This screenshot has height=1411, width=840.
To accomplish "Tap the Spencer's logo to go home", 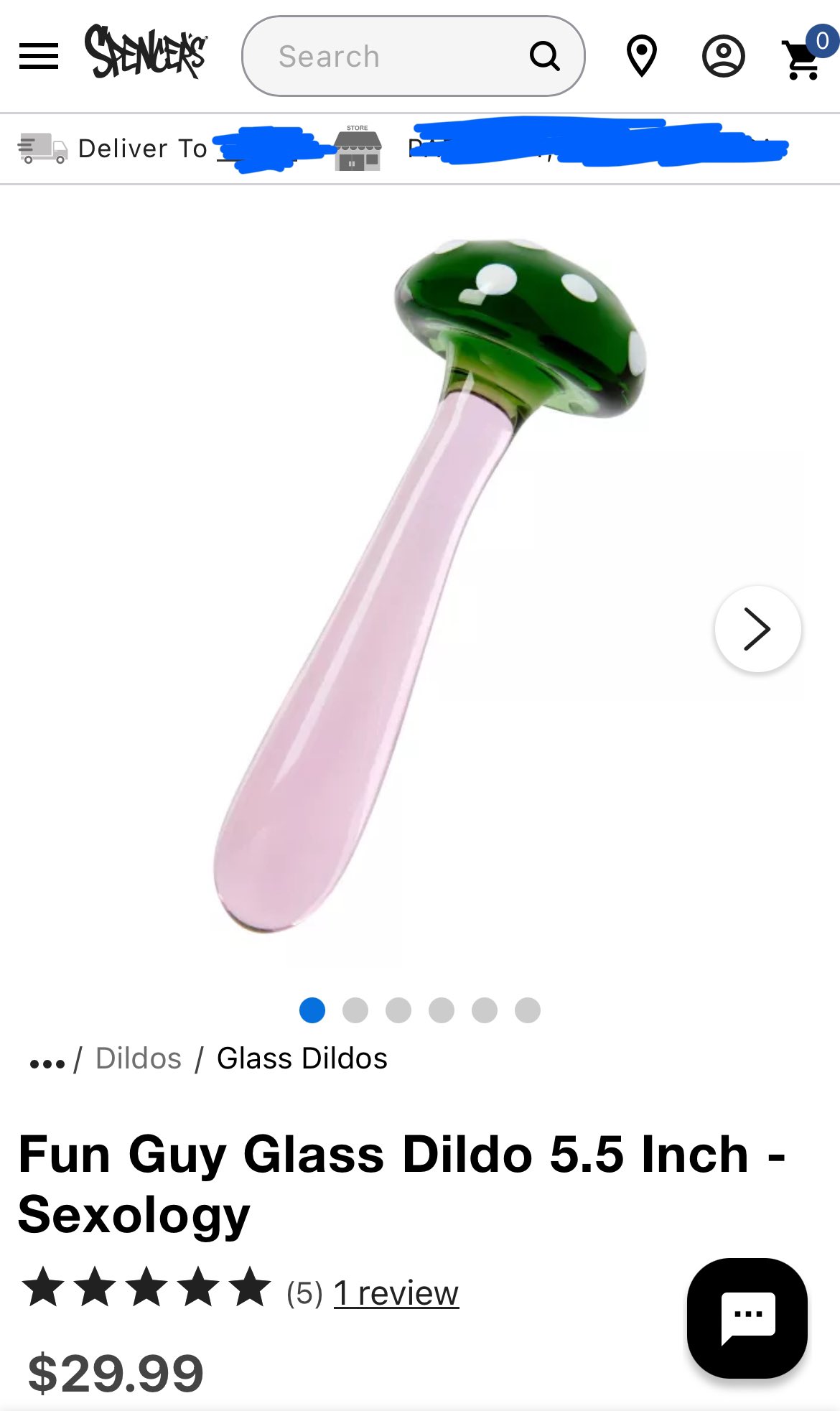I will pos(146,52).
